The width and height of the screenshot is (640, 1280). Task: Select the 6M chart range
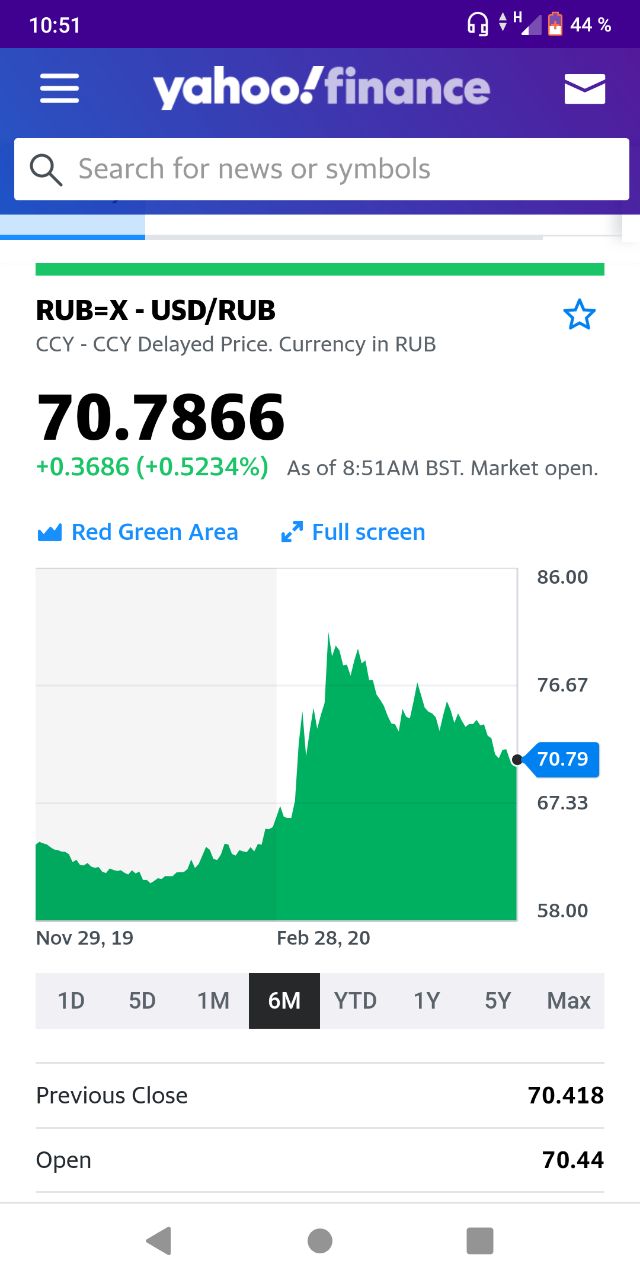(284, 1001)
